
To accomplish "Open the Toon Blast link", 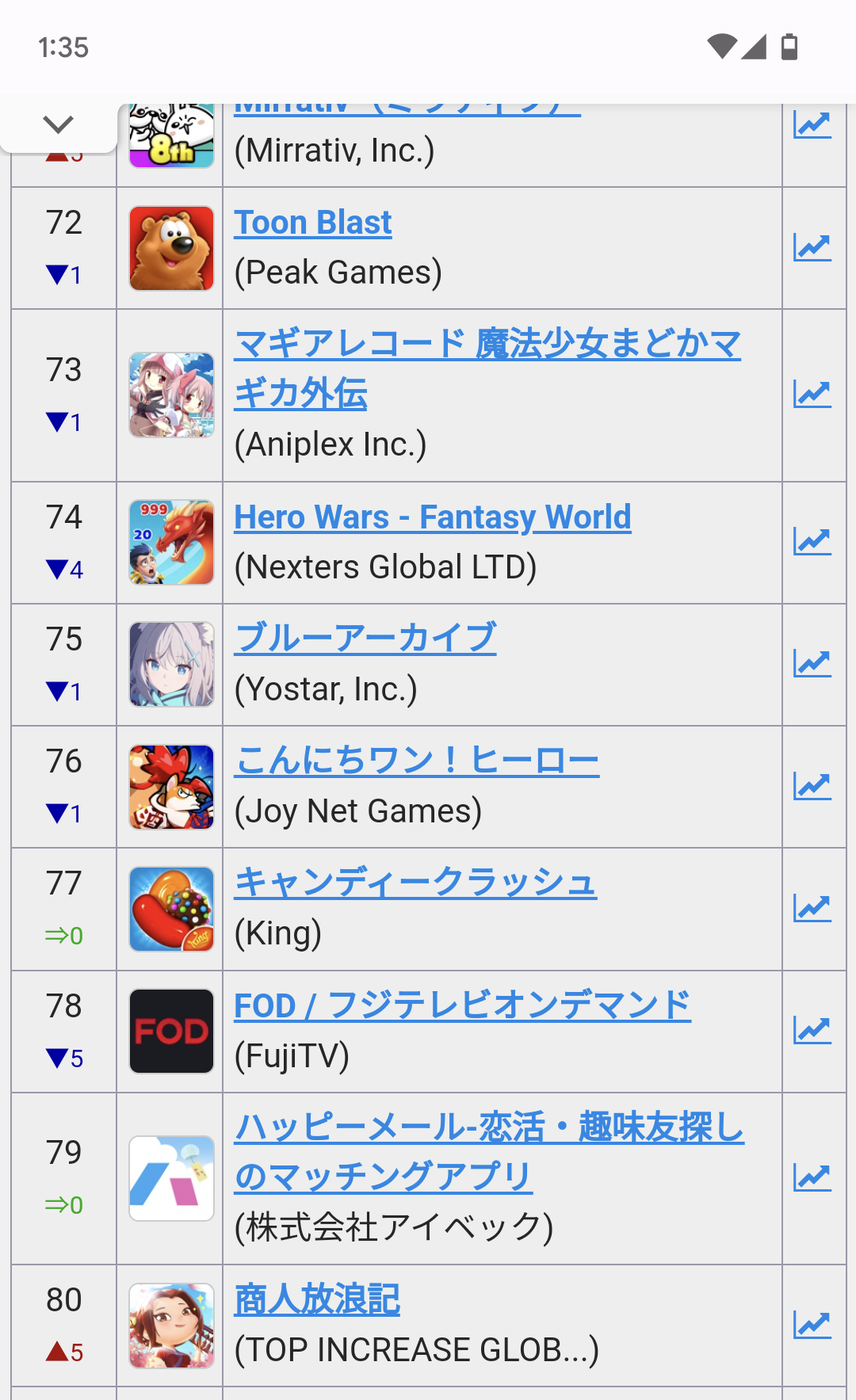I will click(x=313, y=223).
